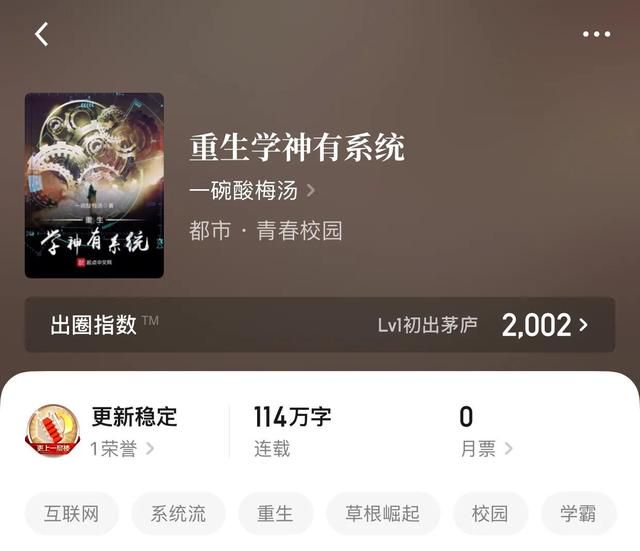
Task: Go back using the top-left arrow
Action: coord(42,34)
